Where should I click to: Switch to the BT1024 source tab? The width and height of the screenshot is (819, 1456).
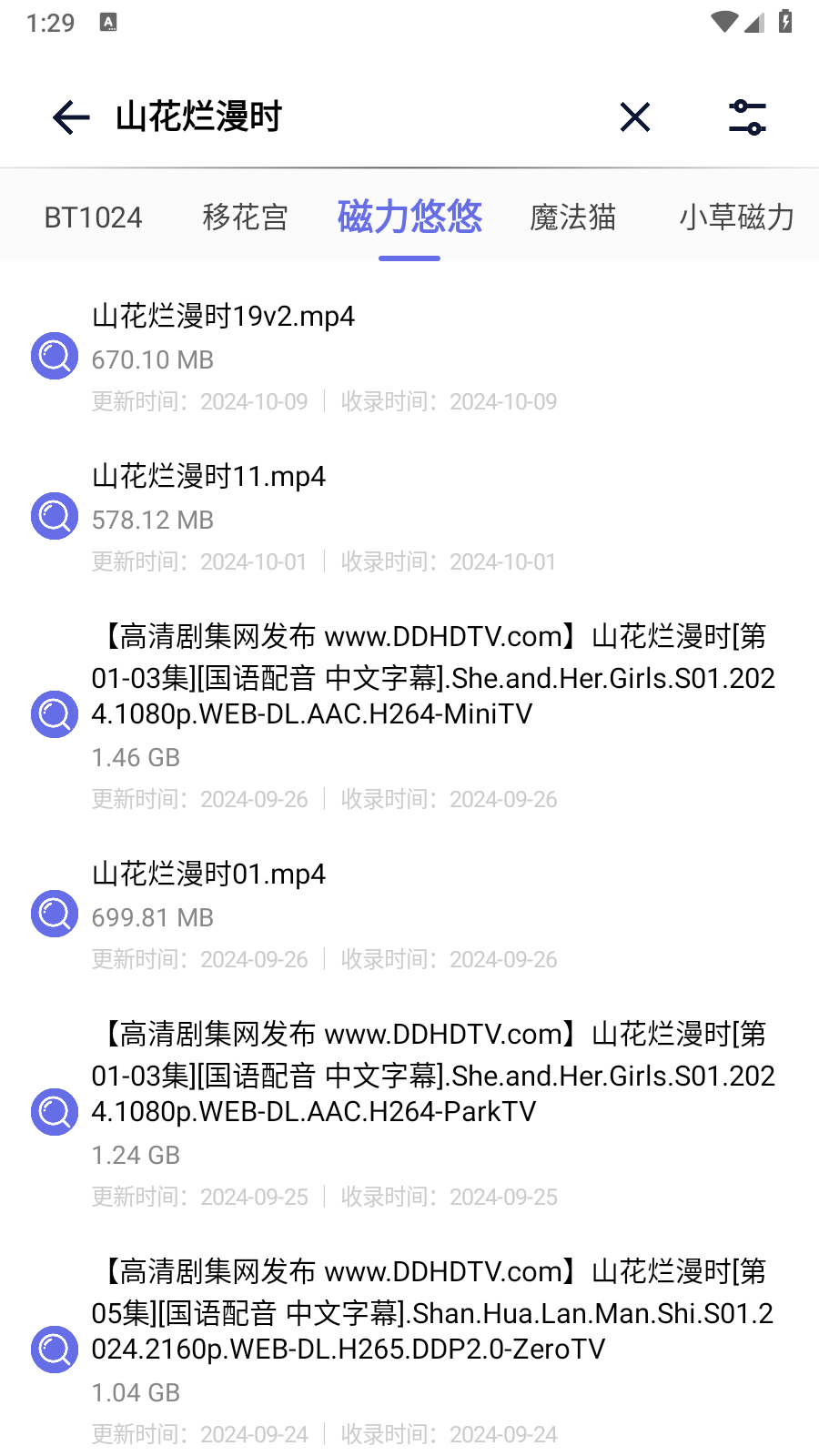point(93,217)
